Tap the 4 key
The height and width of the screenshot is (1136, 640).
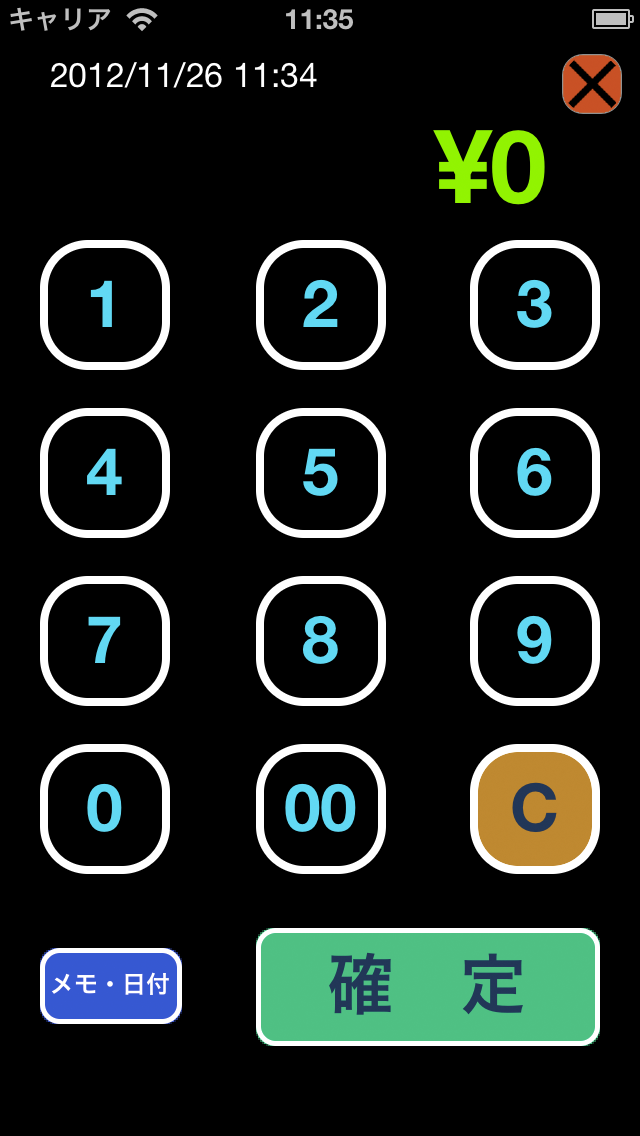[x=105, y=473]
